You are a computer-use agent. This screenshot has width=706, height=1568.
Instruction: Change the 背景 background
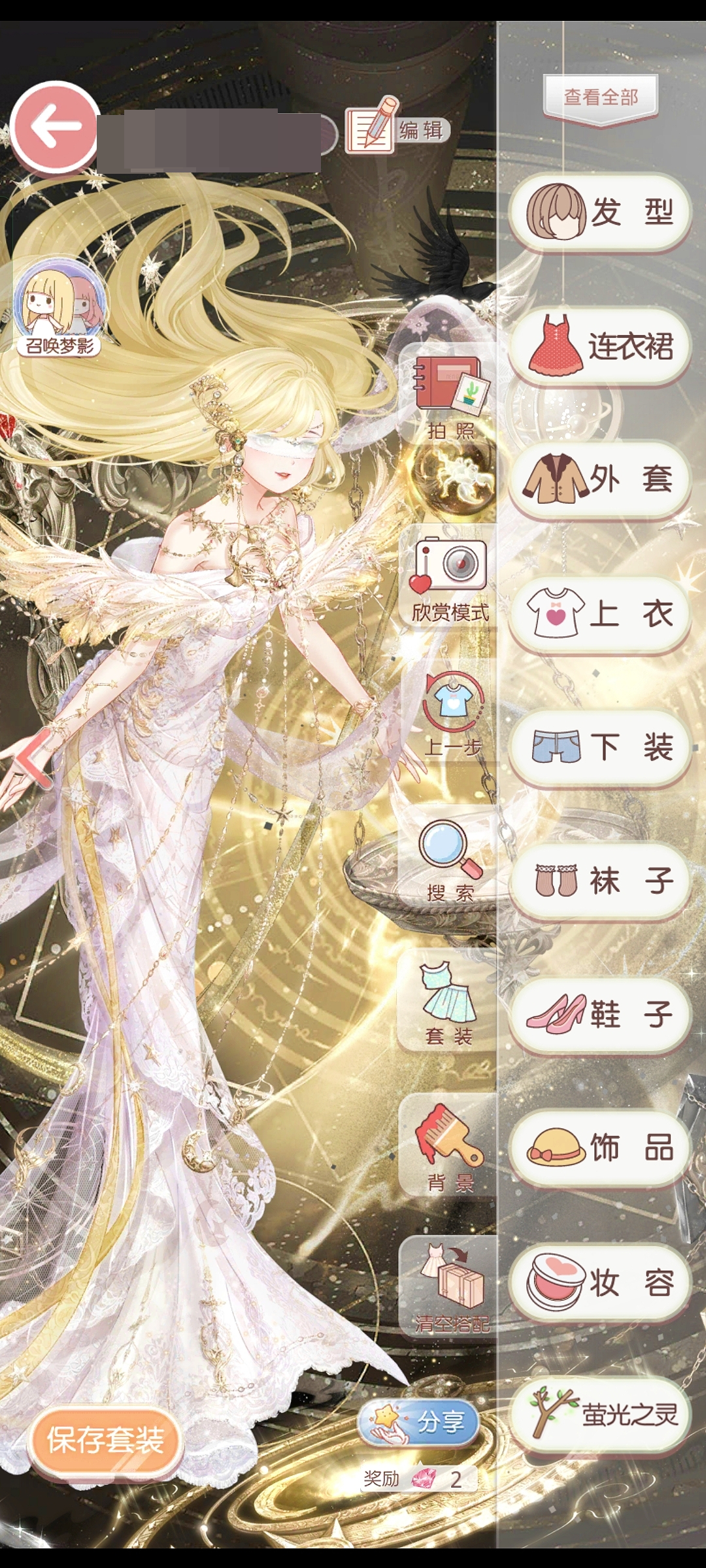[450, 1148]
